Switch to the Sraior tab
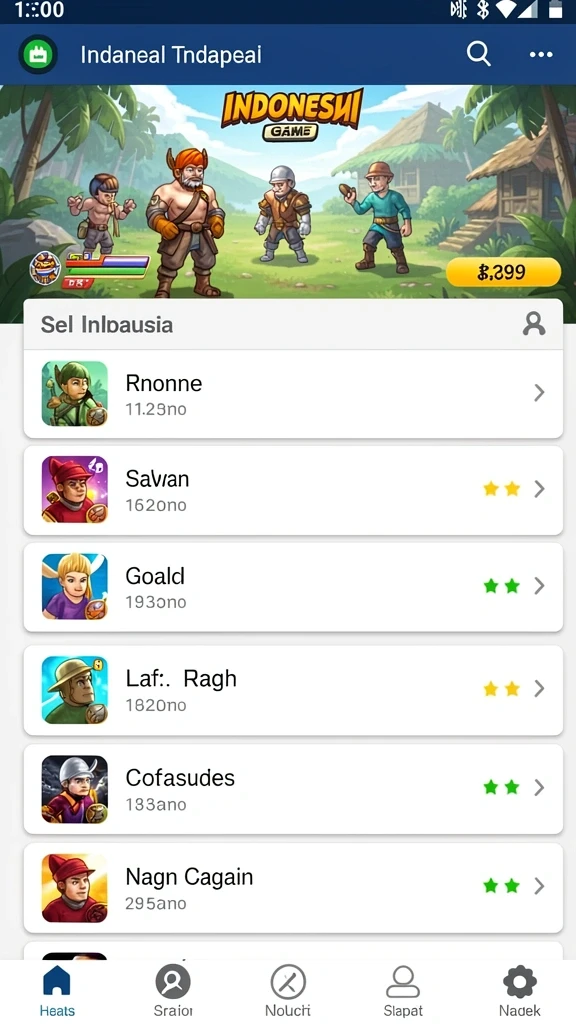The height and width of the screenshot is (1024, 576). click(x=173, y=991)
